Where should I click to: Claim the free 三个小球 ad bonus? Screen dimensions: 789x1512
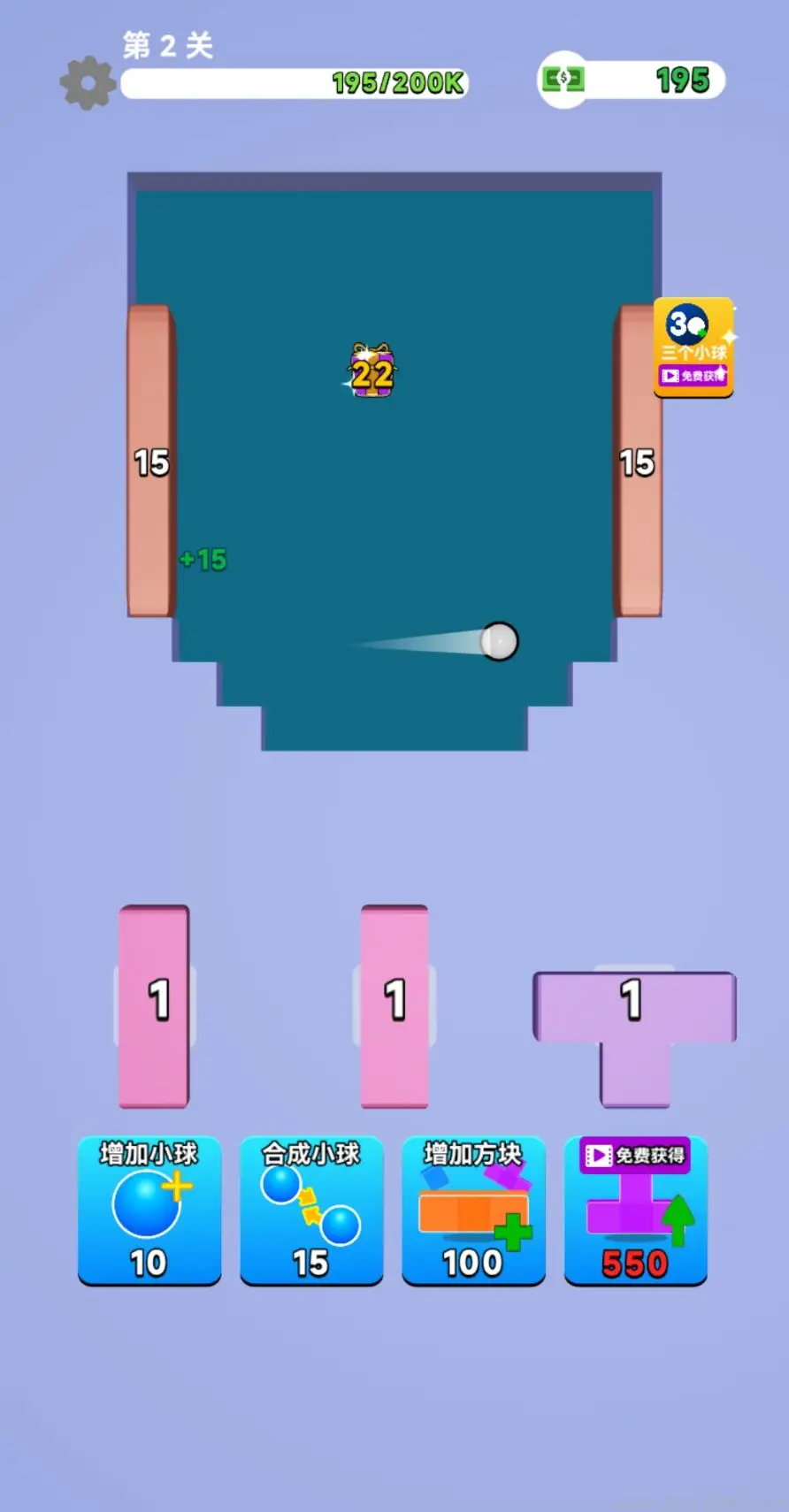click(693, 347)
